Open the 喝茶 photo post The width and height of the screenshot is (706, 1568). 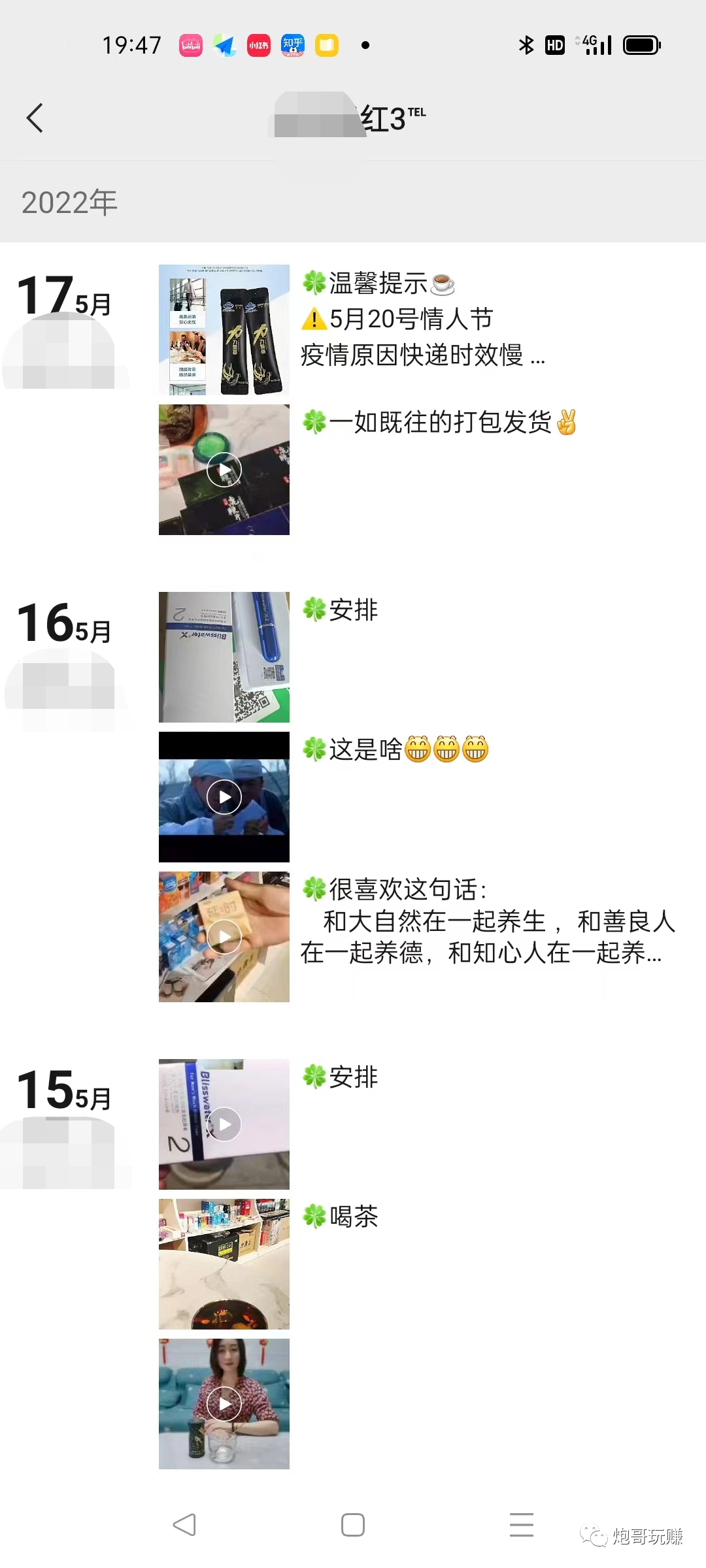[224, 1264]
